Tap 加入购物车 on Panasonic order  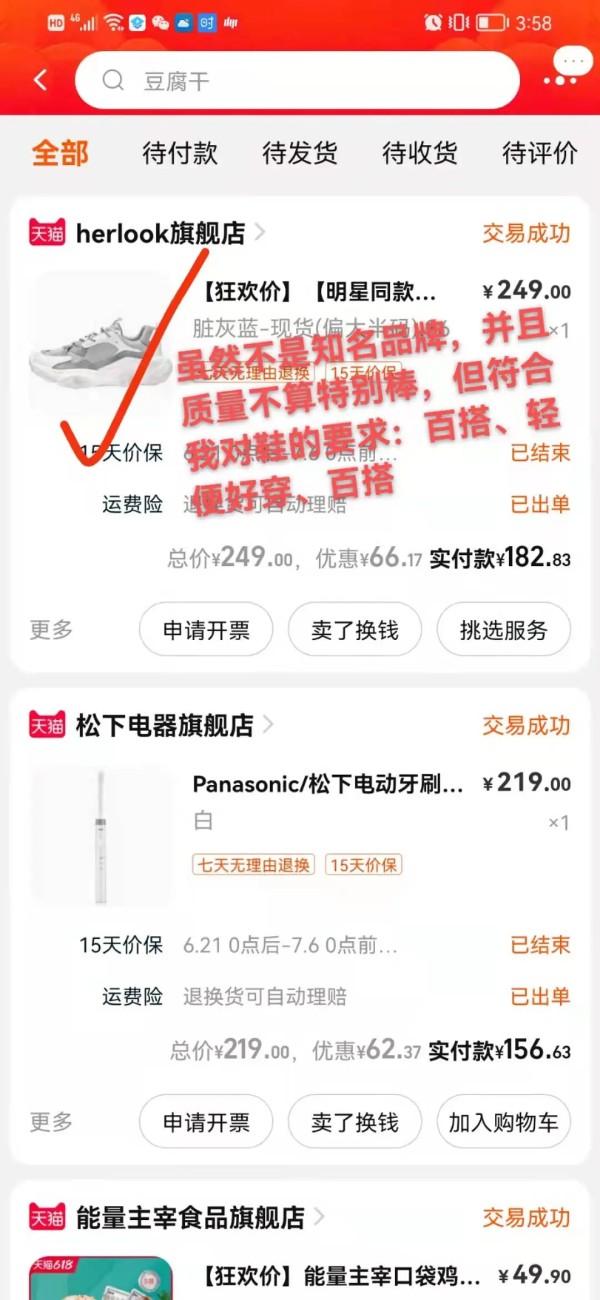[x=504, y=1122]
